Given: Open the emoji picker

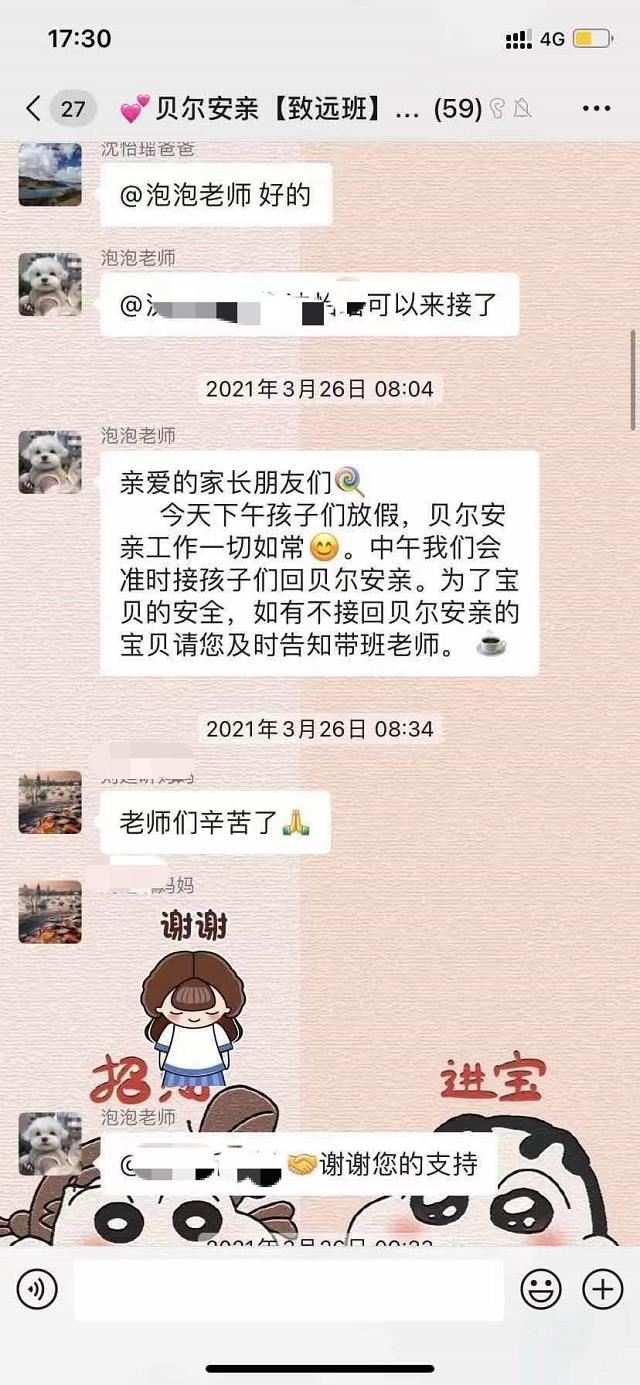Looking at the screenshot, I should click(541, 1290).
